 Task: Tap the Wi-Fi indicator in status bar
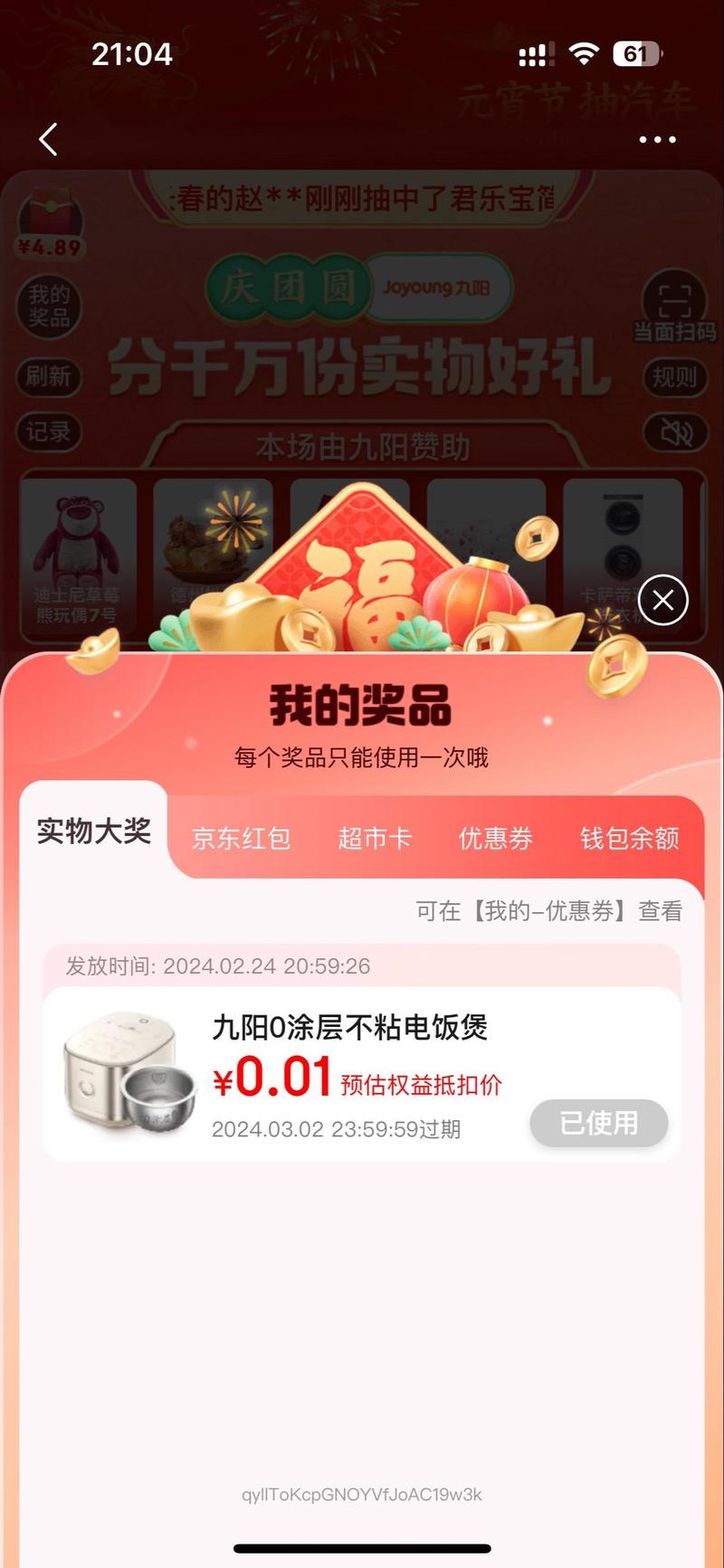[584, 53]
